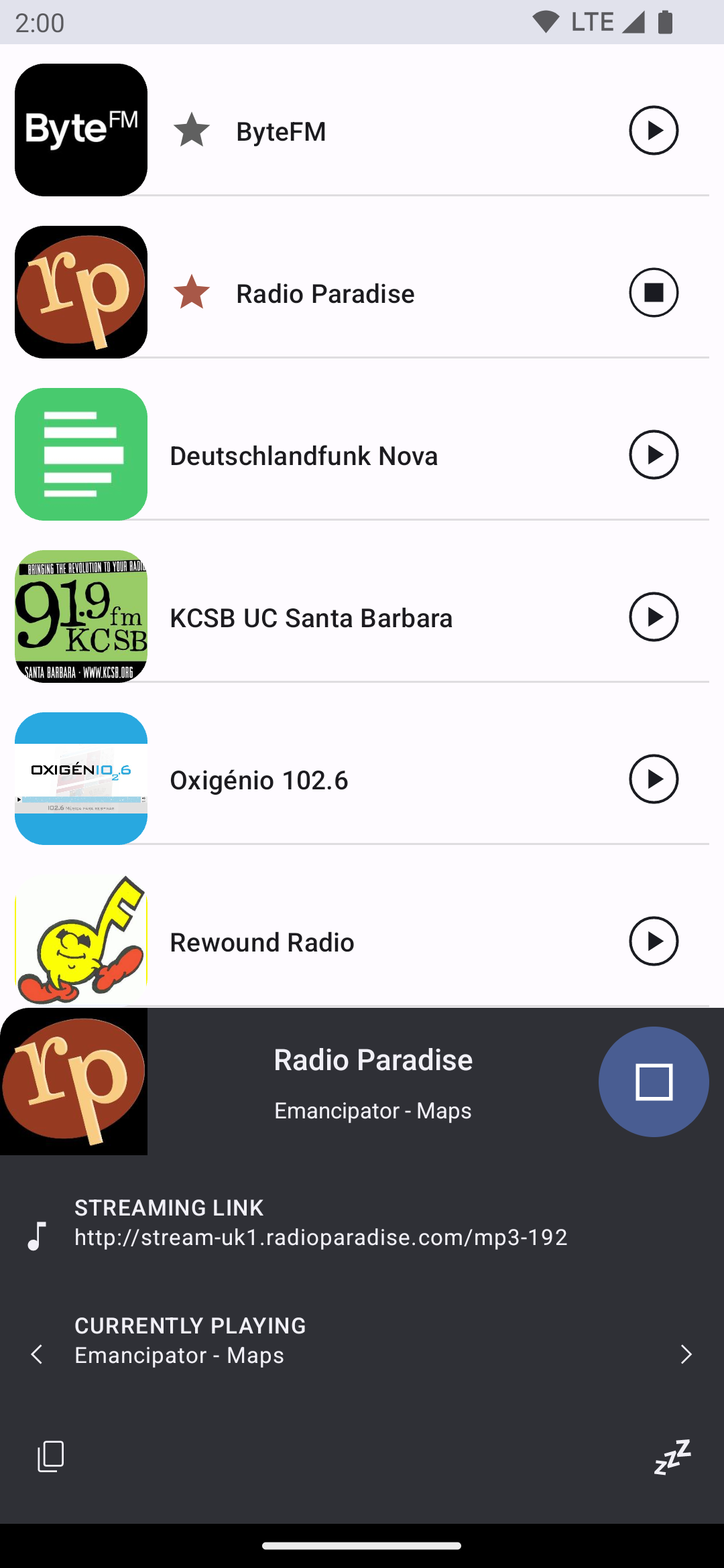724x1568 pixels.
Task: Start playing KCSB UC Santa Barbara
Action: click(654, 617)
